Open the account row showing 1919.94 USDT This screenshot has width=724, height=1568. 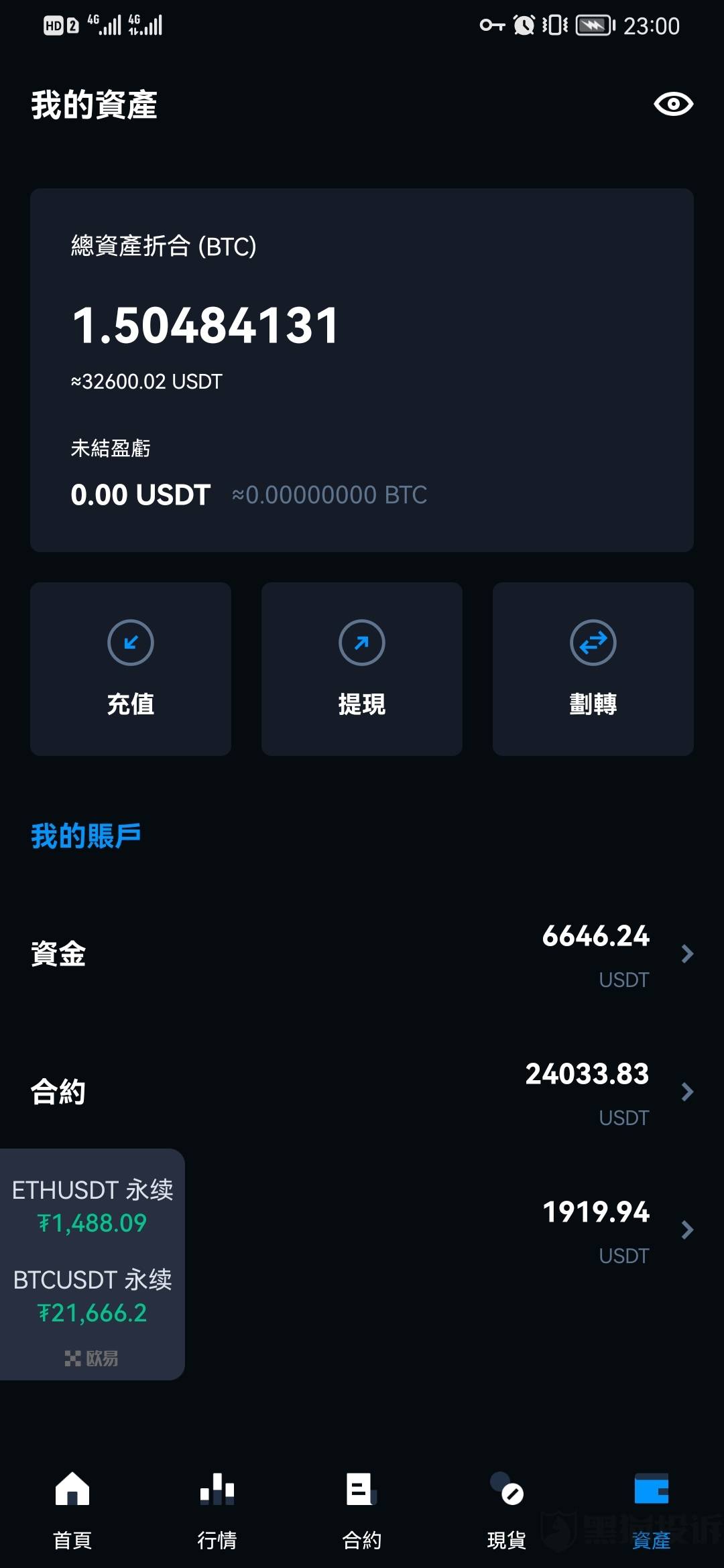point(442,1230)
